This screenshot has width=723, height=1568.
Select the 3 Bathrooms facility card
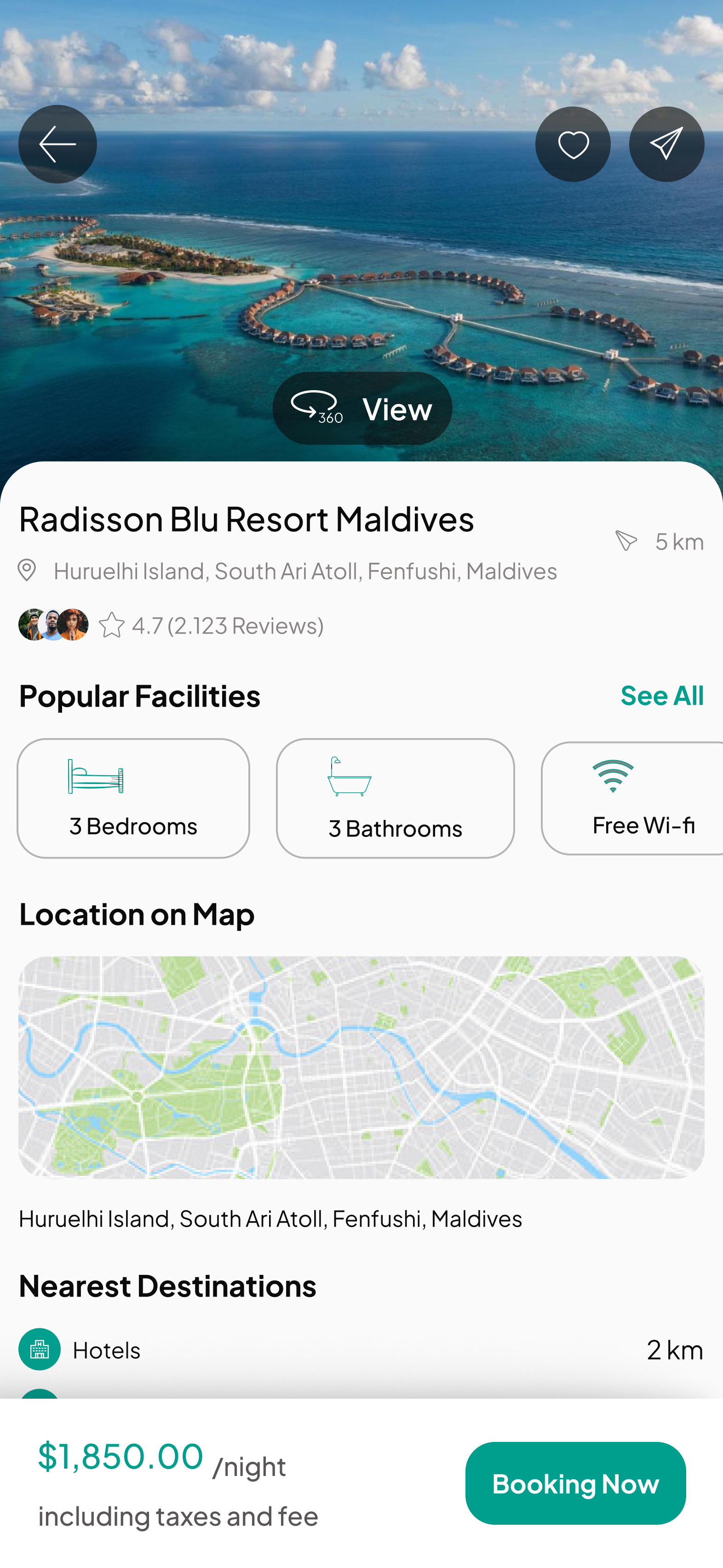[x=395, y=798]
